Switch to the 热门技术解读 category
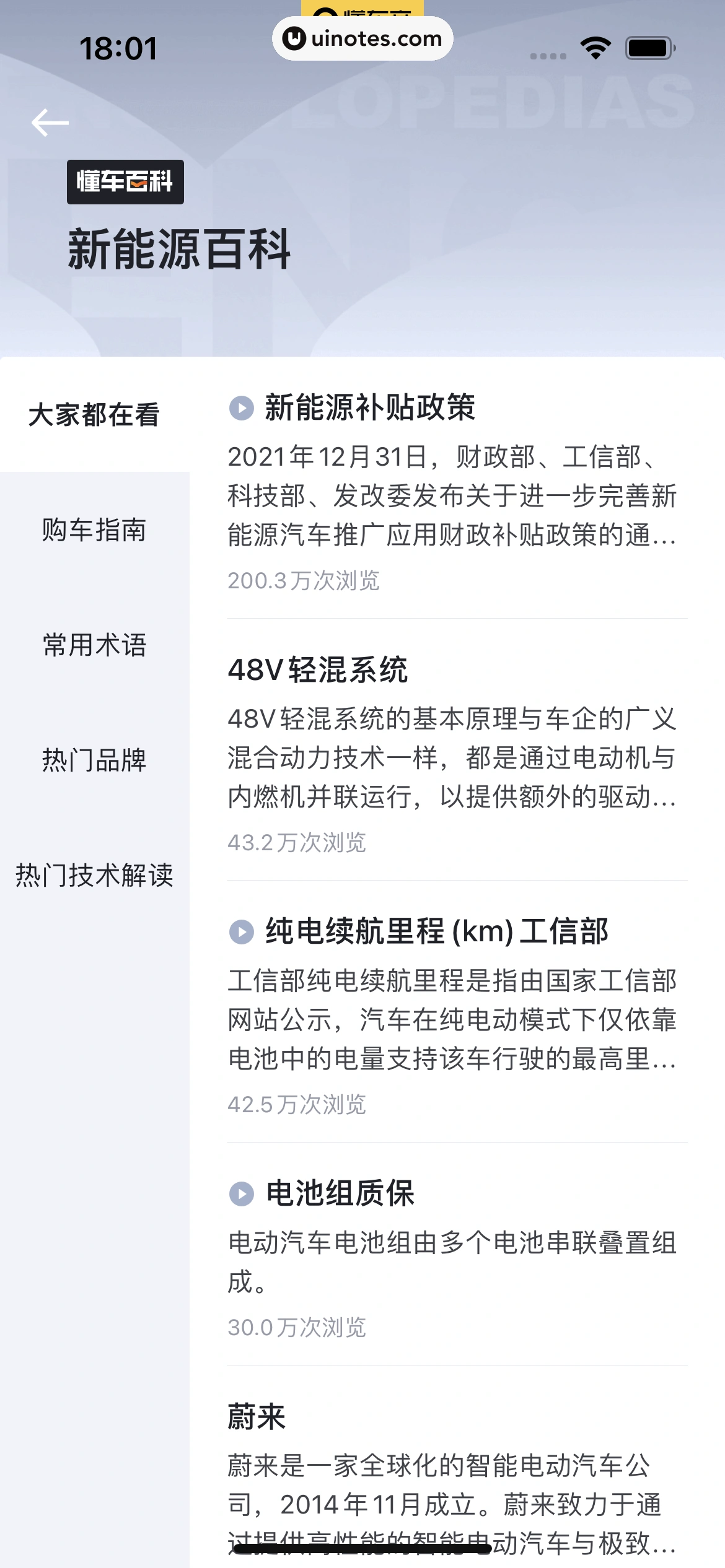Viewport: 725px width, 1568px height. [94, 876]
